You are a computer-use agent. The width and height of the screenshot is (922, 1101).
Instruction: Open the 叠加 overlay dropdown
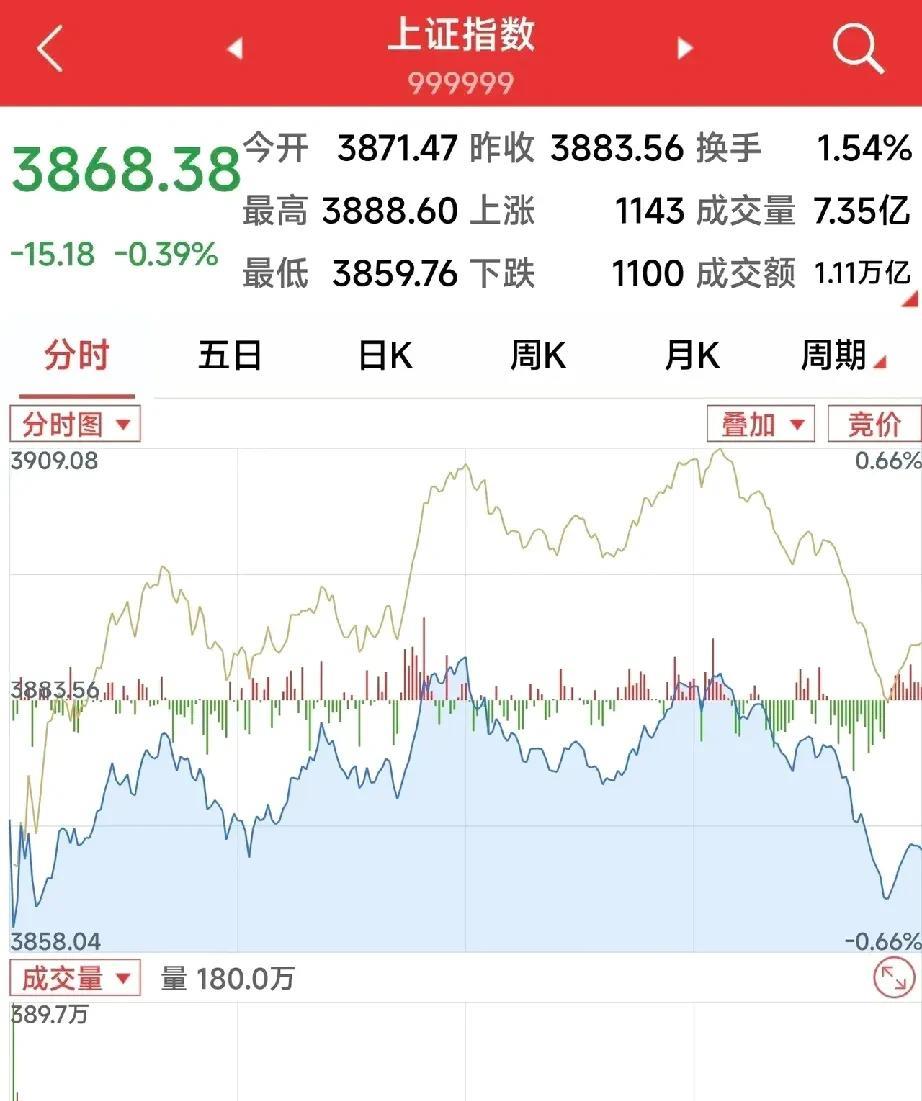(761, 424)
